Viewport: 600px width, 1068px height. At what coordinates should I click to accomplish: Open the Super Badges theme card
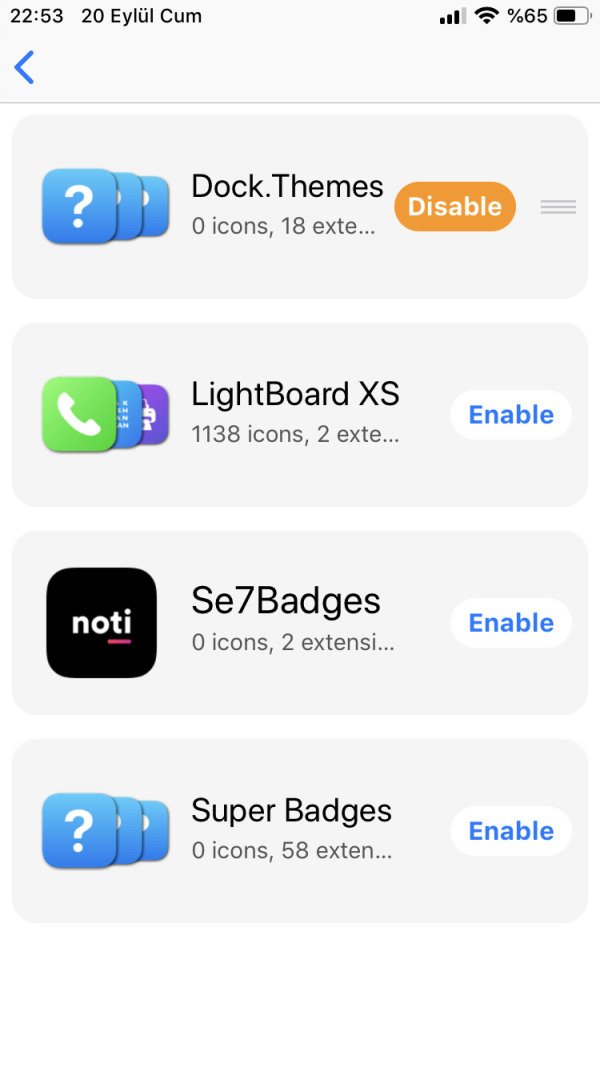[291, 830]
